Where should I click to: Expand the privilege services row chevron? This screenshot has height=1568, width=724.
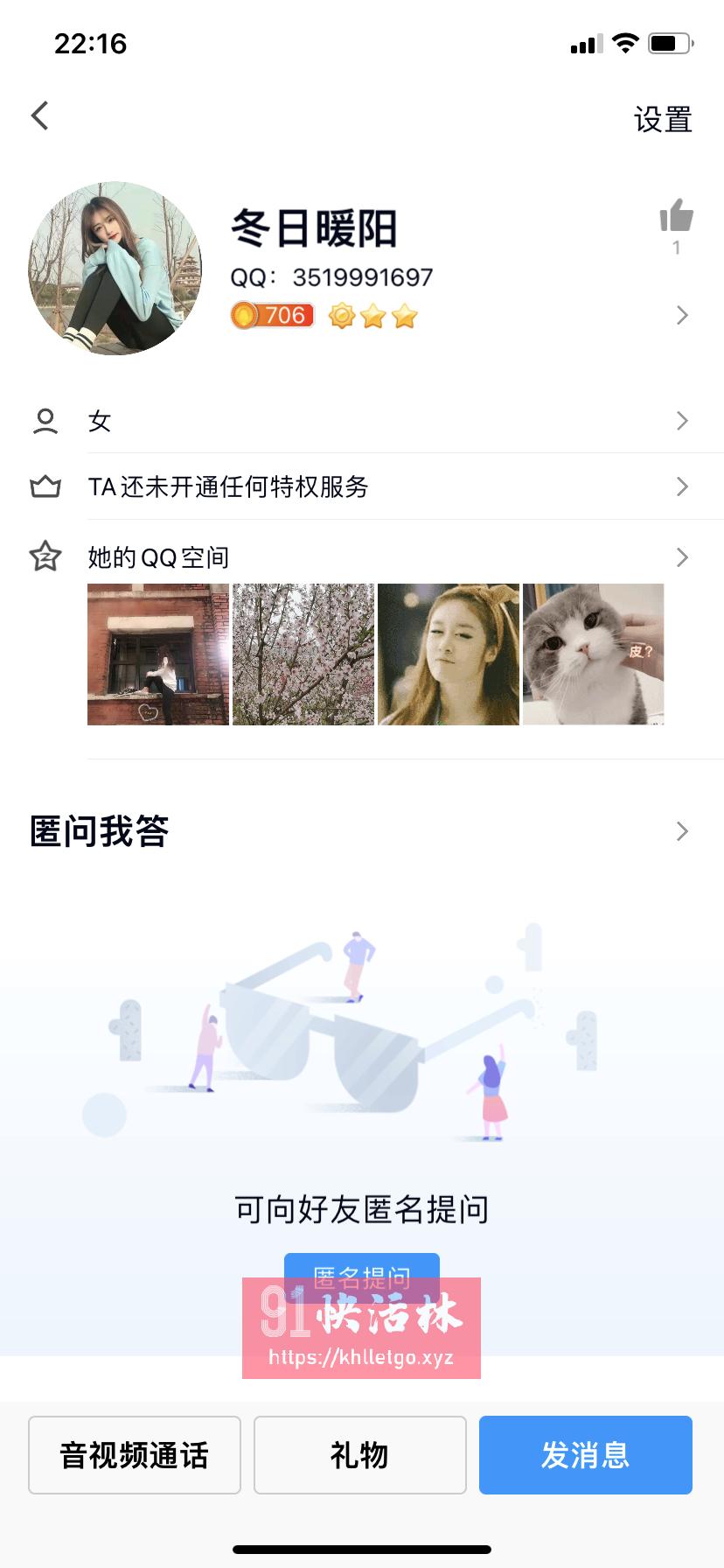681,486
